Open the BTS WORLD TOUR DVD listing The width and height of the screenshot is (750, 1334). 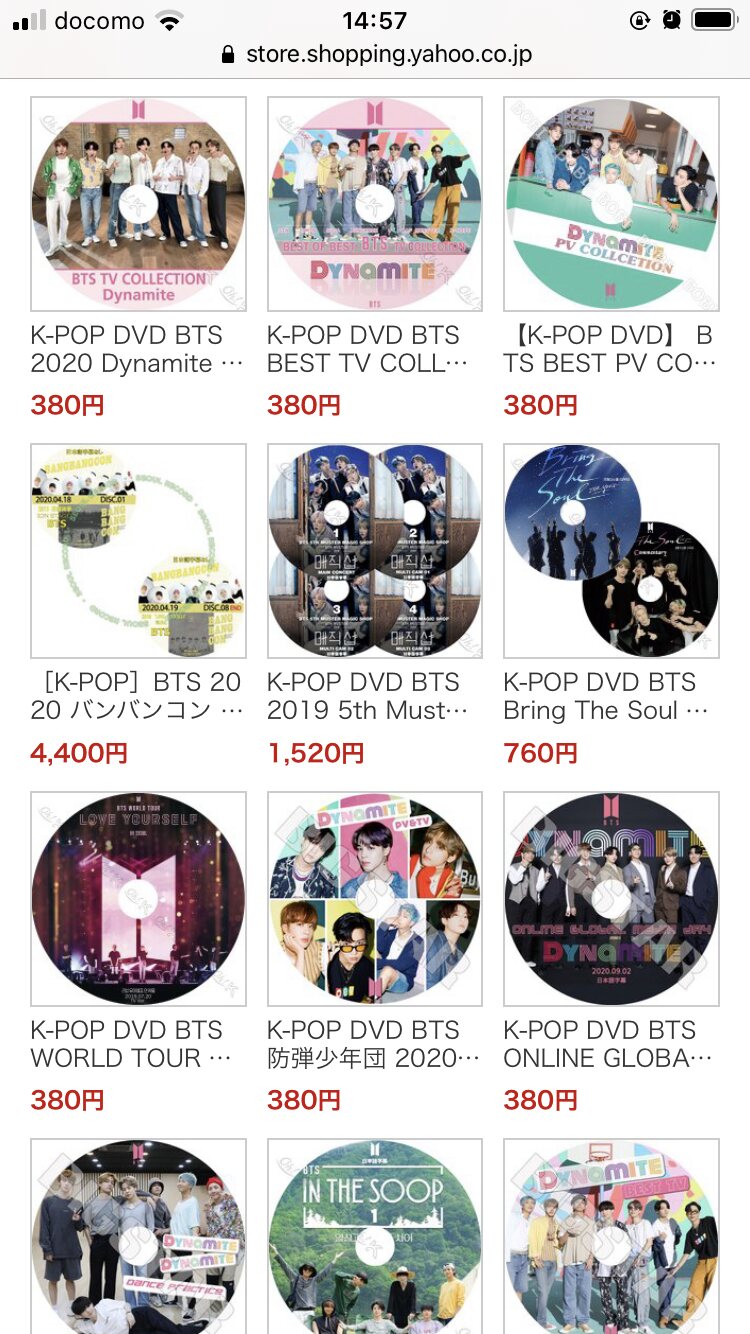pyautogui.click(x=138, y=898)
